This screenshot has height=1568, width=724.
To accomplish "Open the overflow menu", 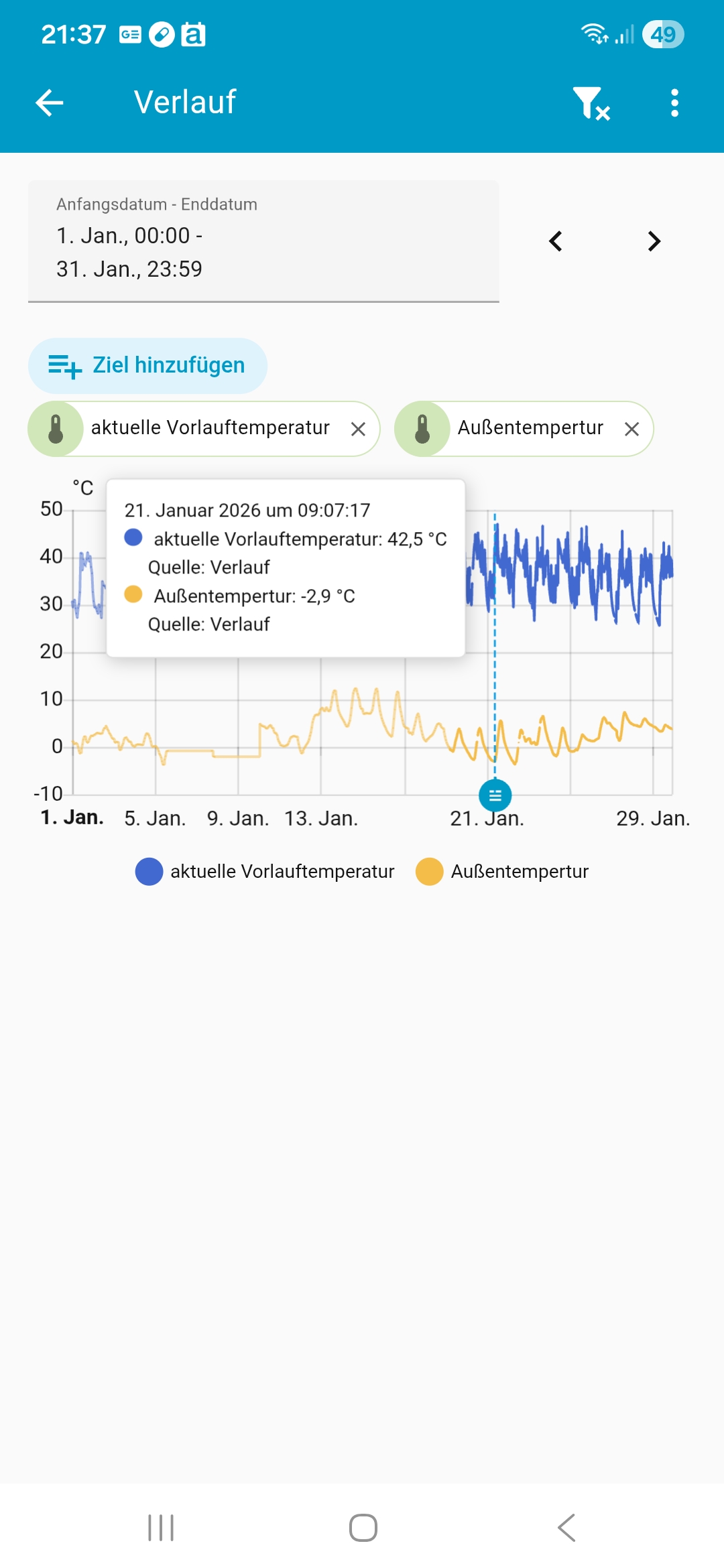I will coord(674,103).
